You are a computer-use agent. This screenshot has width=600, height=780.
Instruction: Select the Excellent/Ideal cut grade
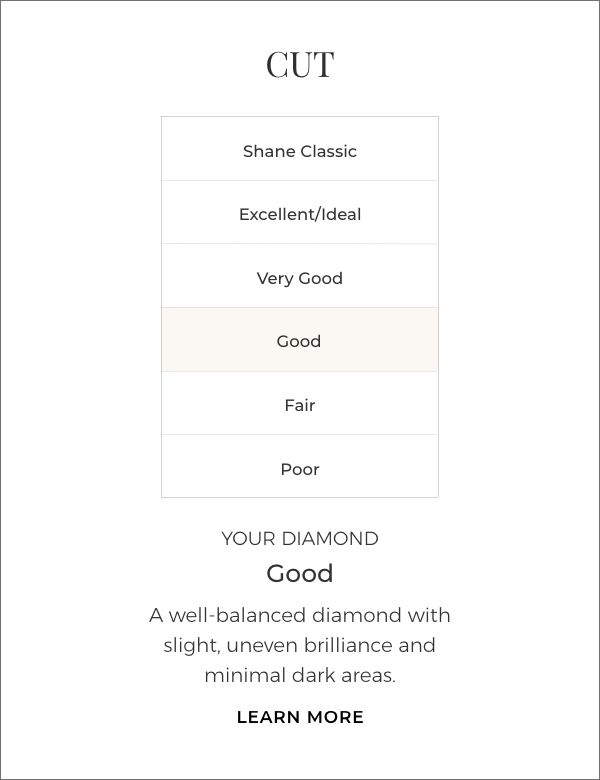pyautogui.click(x=300, y=214)
